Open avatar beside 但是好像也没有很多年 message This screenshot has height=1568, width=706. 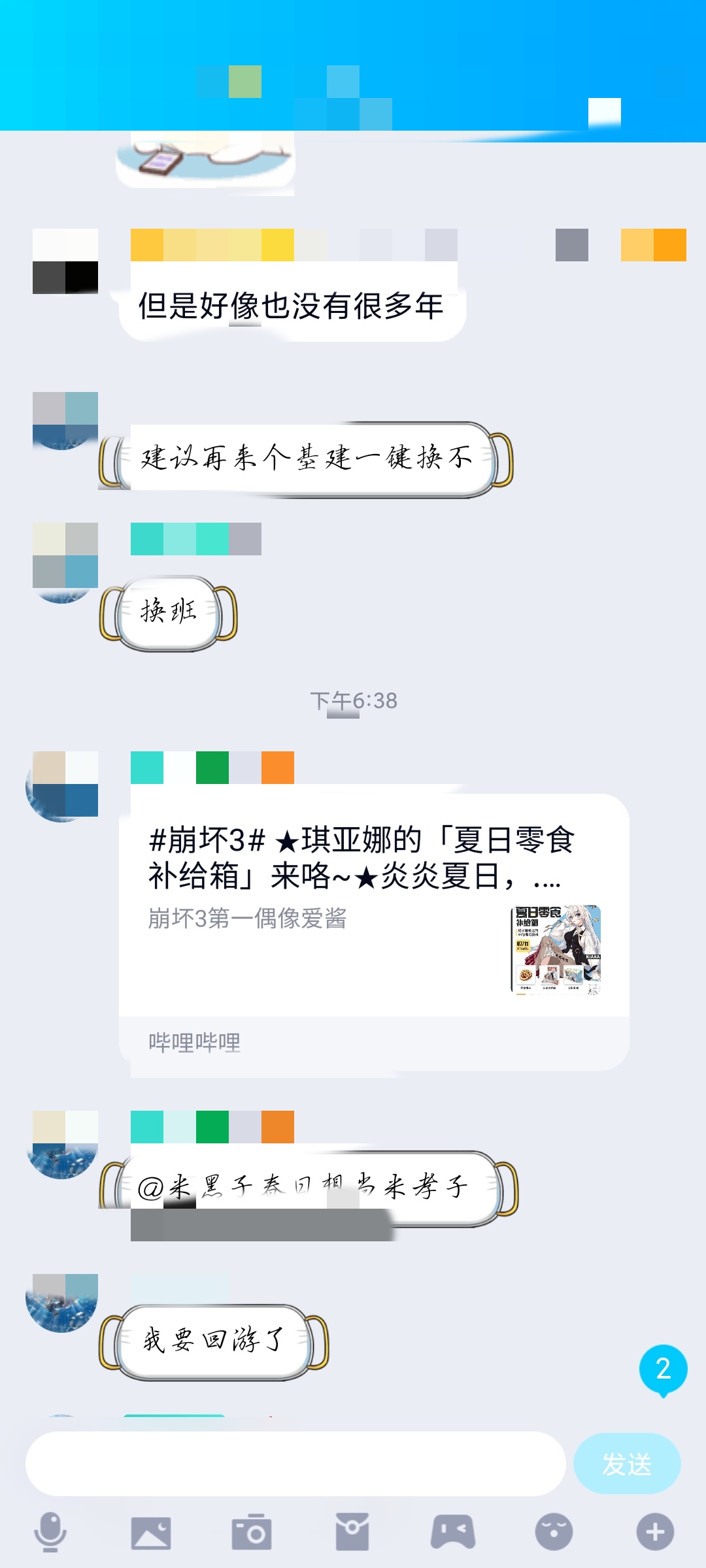[65, 261]
